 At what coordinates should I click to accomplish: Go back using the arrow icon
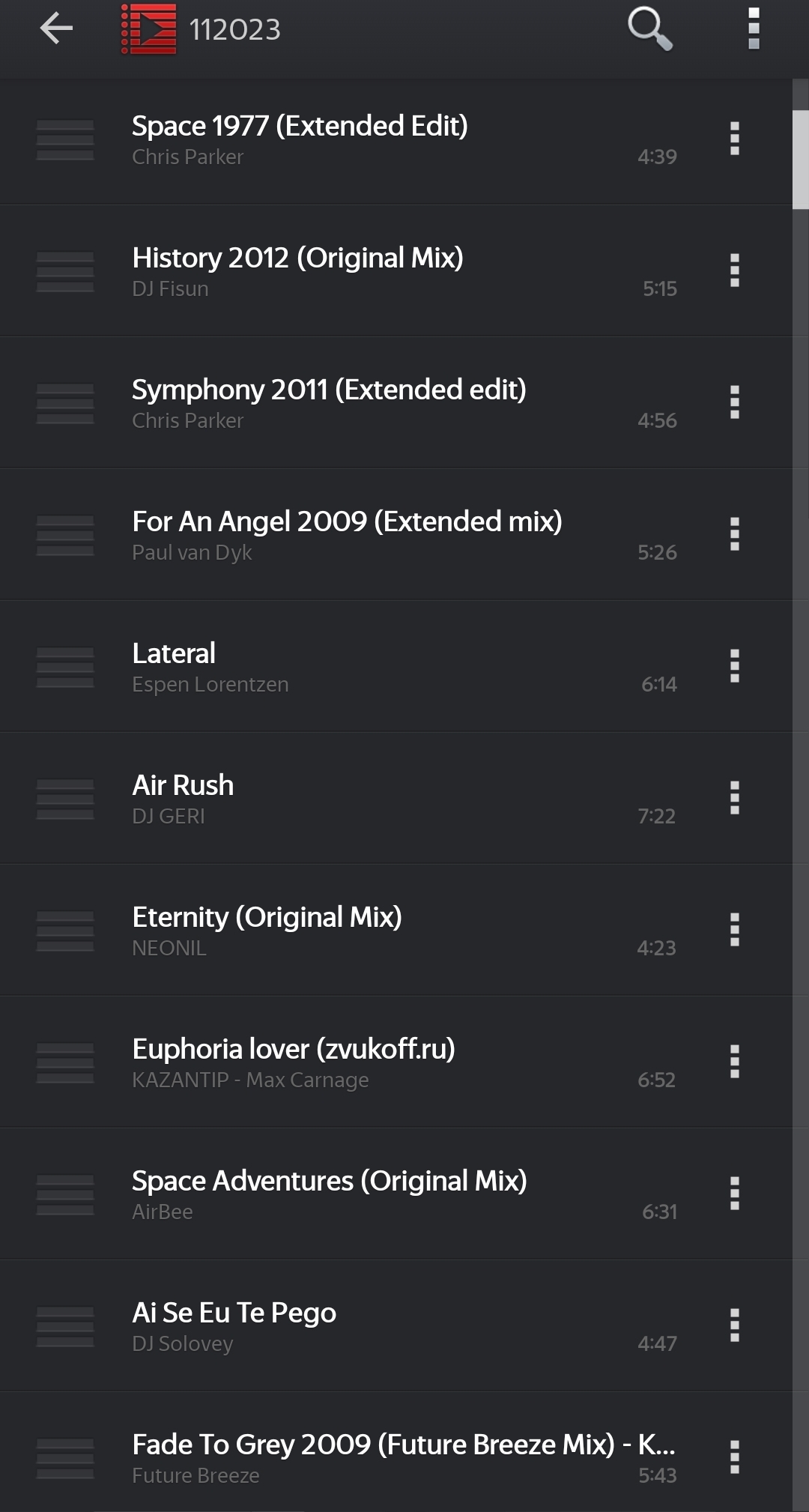click(56, 29)
